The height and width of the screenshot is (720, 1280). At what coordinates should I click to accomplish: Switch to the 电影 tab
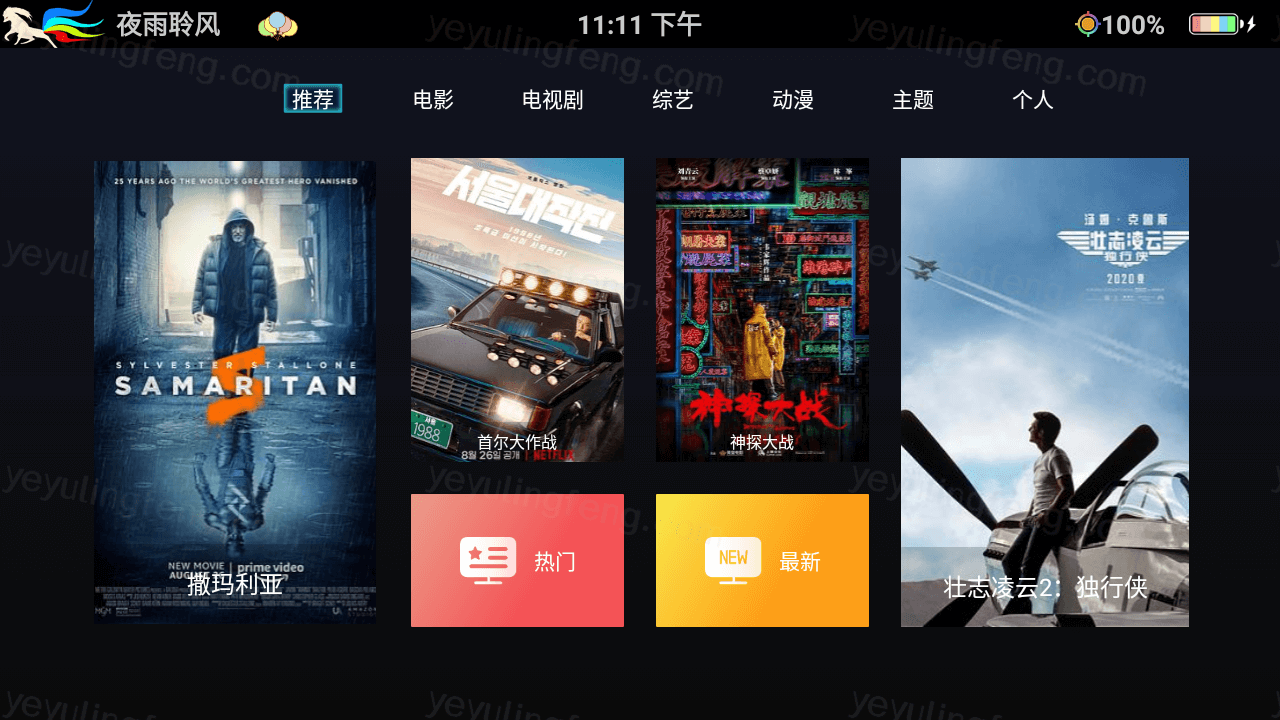pos(433,99)
